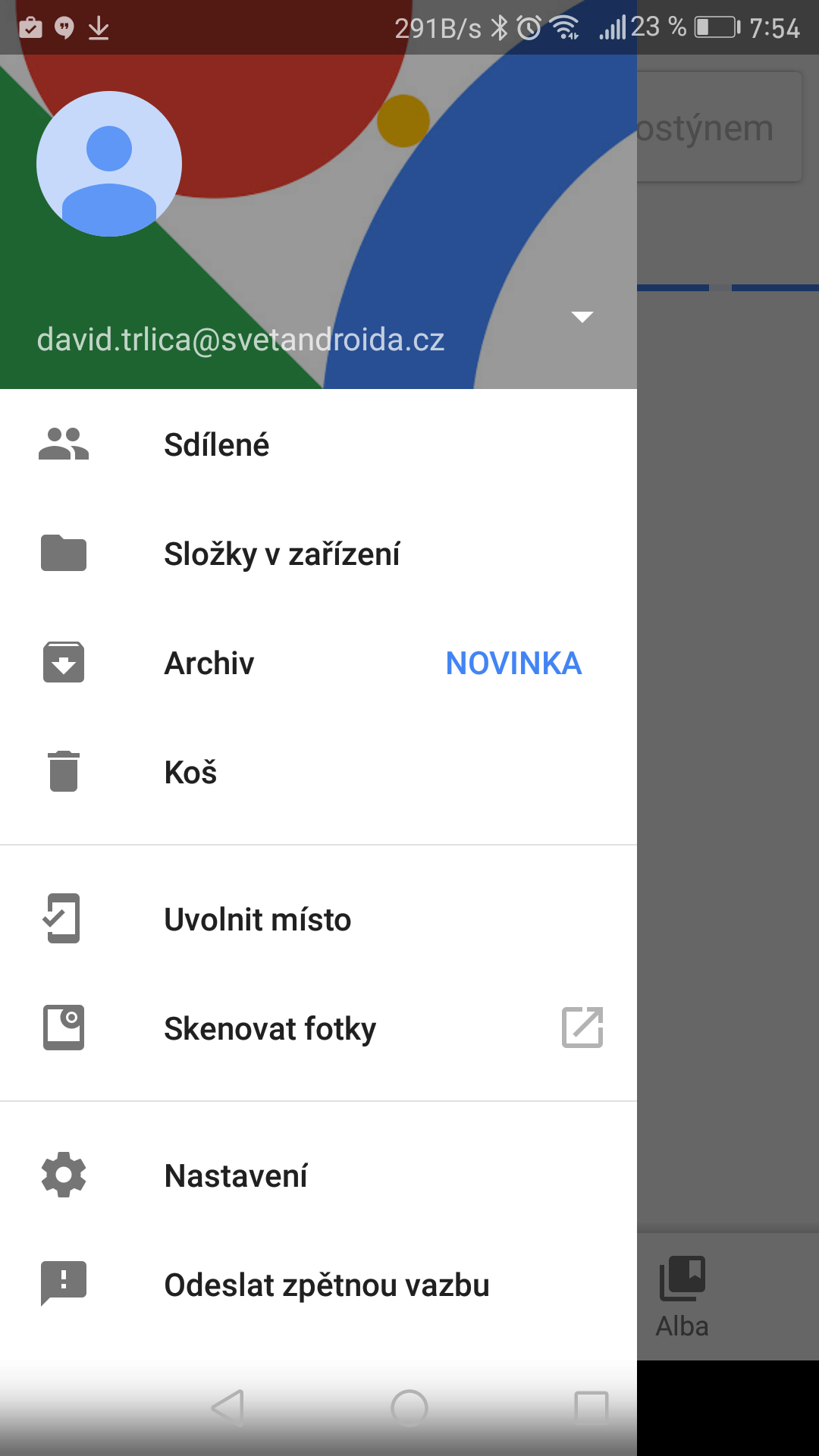Choose Odeslat zpětnou vazbu

(x=318, y=1285)
